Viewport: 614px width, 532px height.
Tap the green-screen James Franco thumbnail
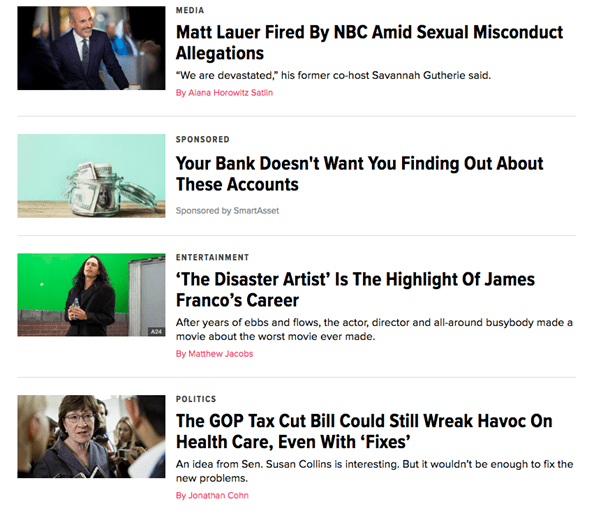pos(91,294)
